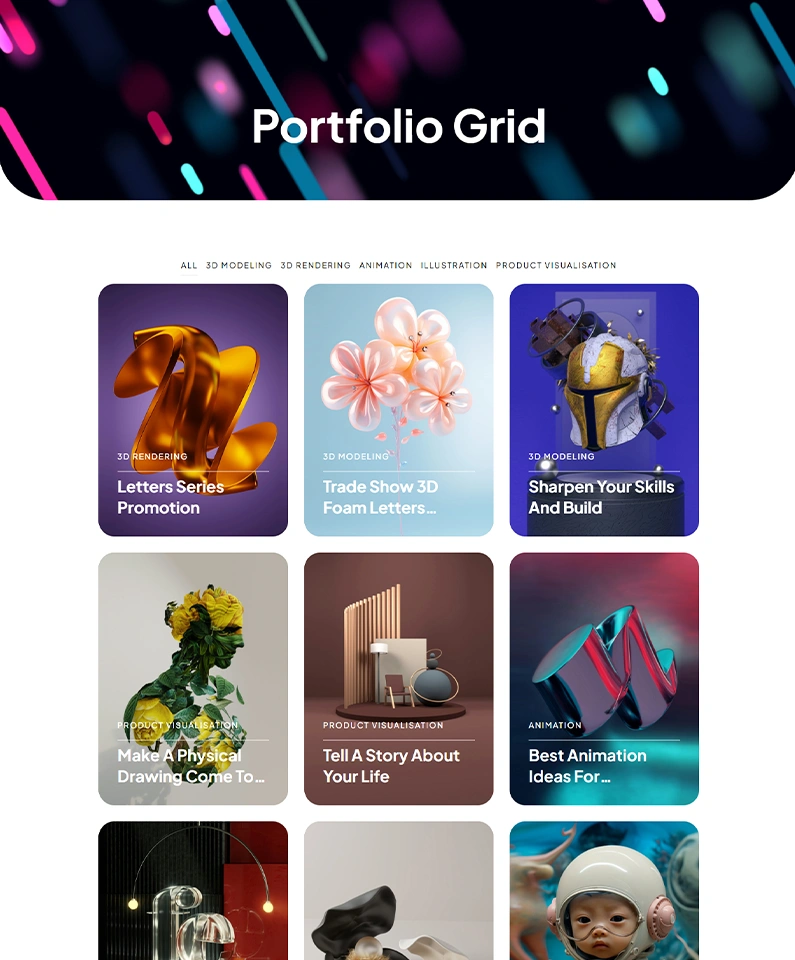The height and width of the screenshot is (960, 795).
Task: Select the ALL filter
Action: click(x=189, y=266)
